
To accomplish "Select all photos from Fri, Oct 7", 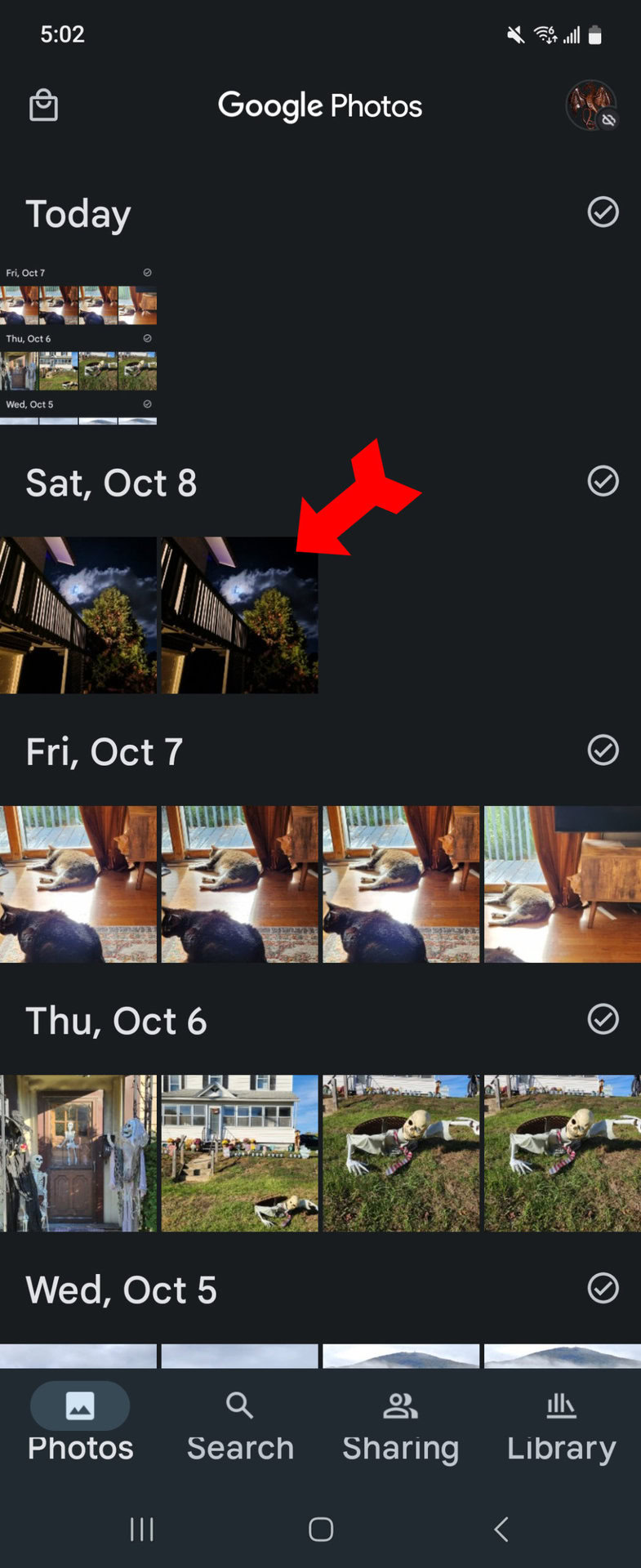I will coord(603,750).
